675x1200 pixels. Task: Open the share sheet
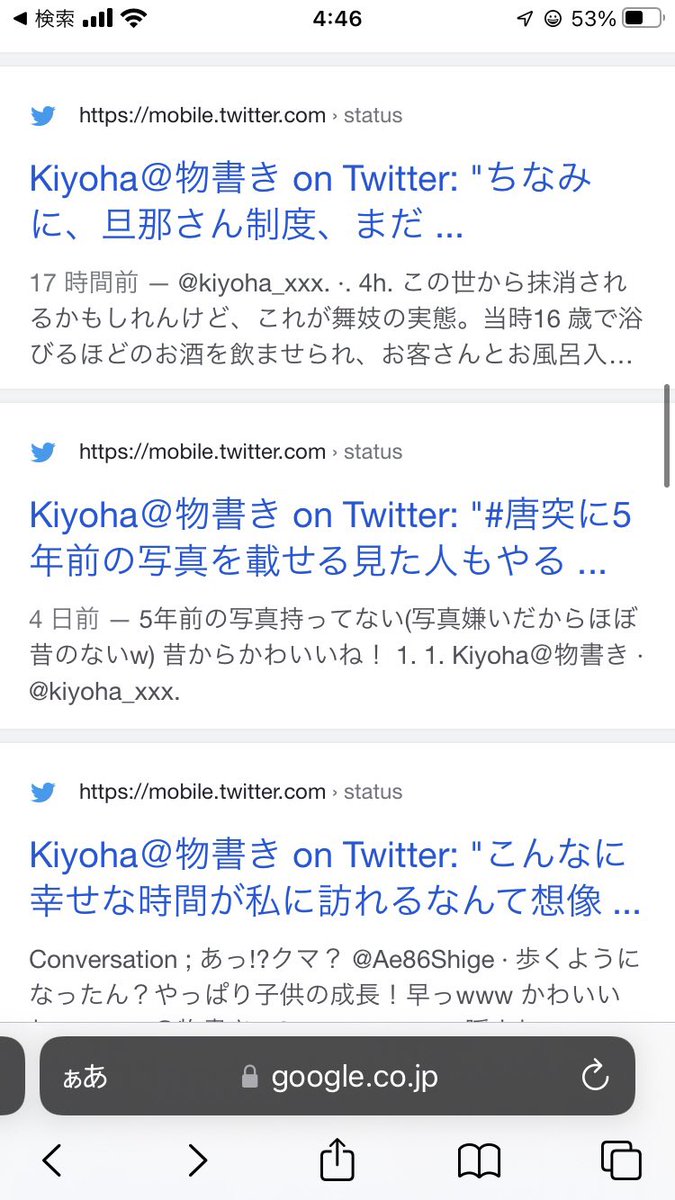pos(338,1160)
